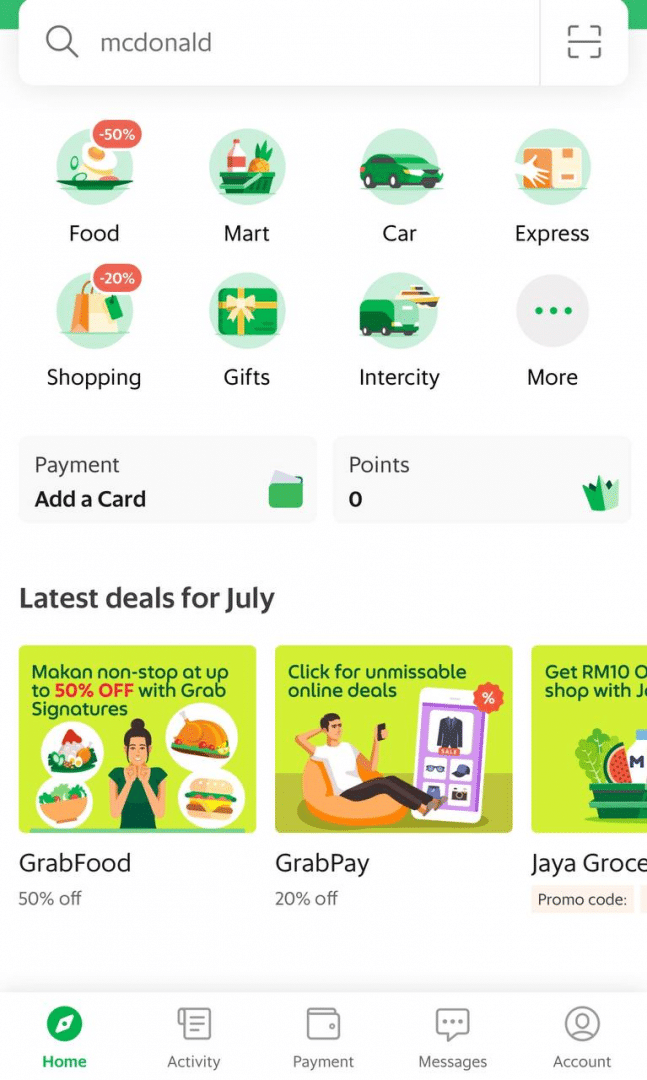The width and height of the screenshot is (647, 1080).
Task: Switch to the Activity tab
Action: click(x=193, y=1037)
